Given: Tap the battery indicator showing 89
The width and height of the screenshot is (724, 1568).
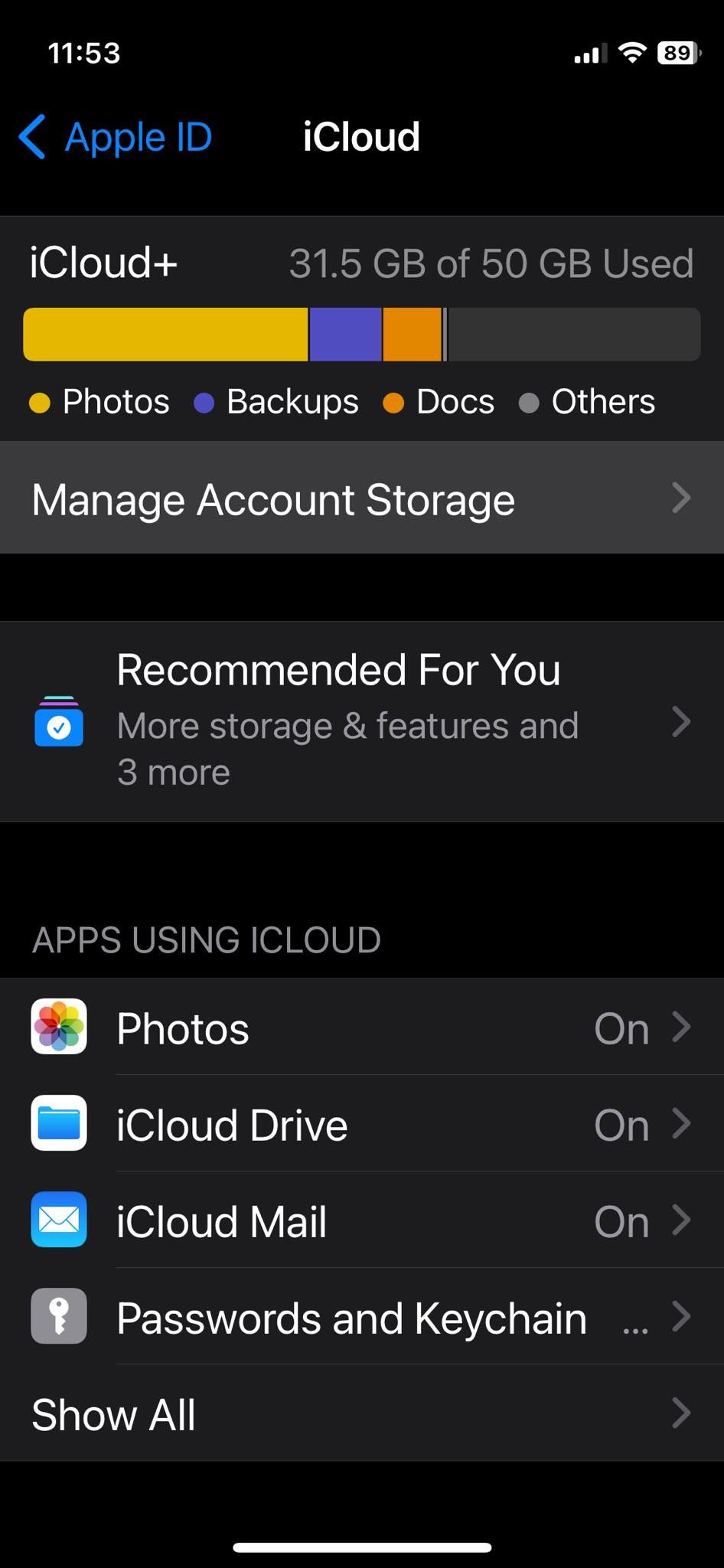Looking at the screenshot, I should [677, 52].
